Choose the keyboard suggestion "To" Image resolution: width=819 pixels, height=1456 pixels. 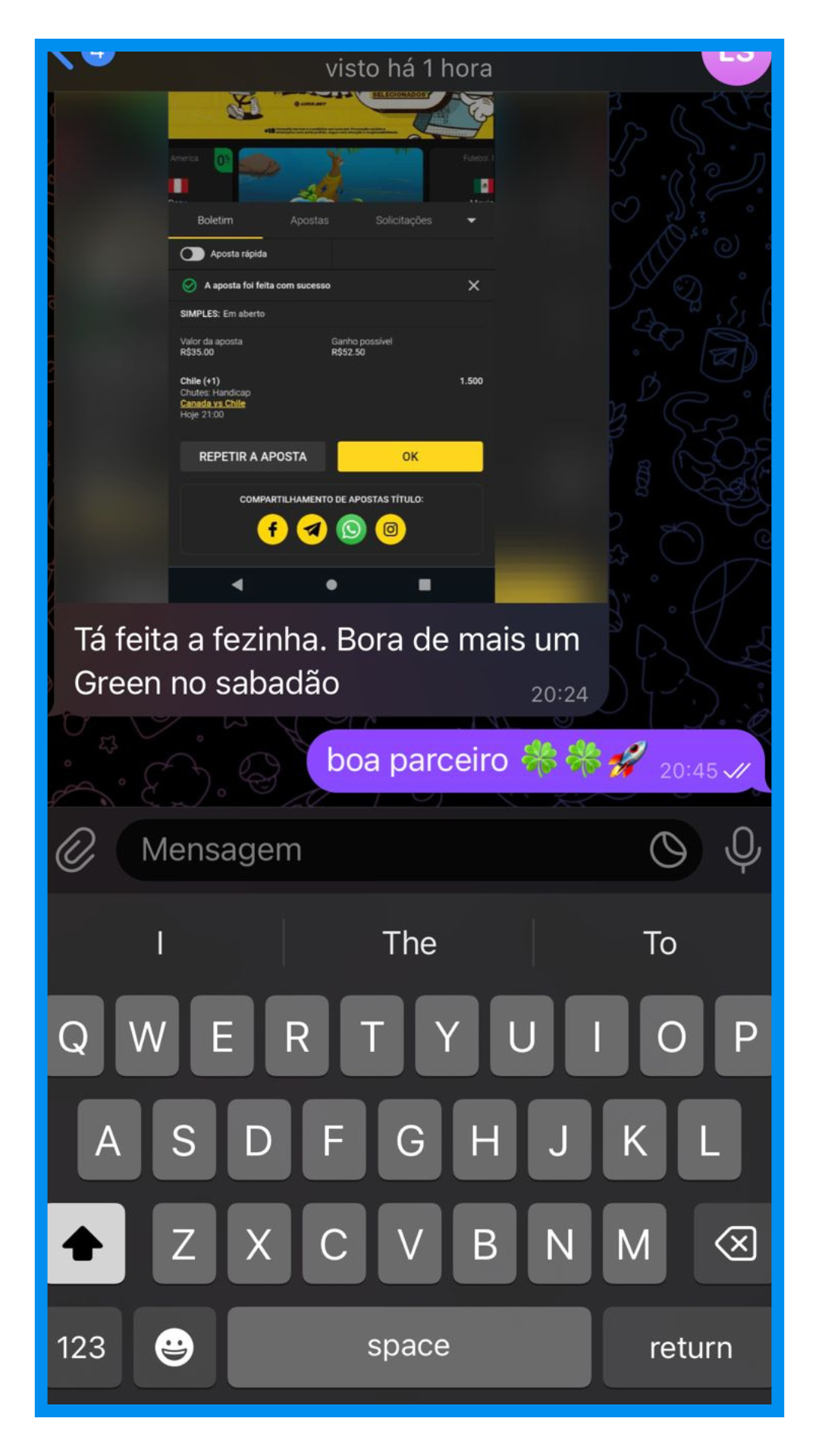(659, 943)
